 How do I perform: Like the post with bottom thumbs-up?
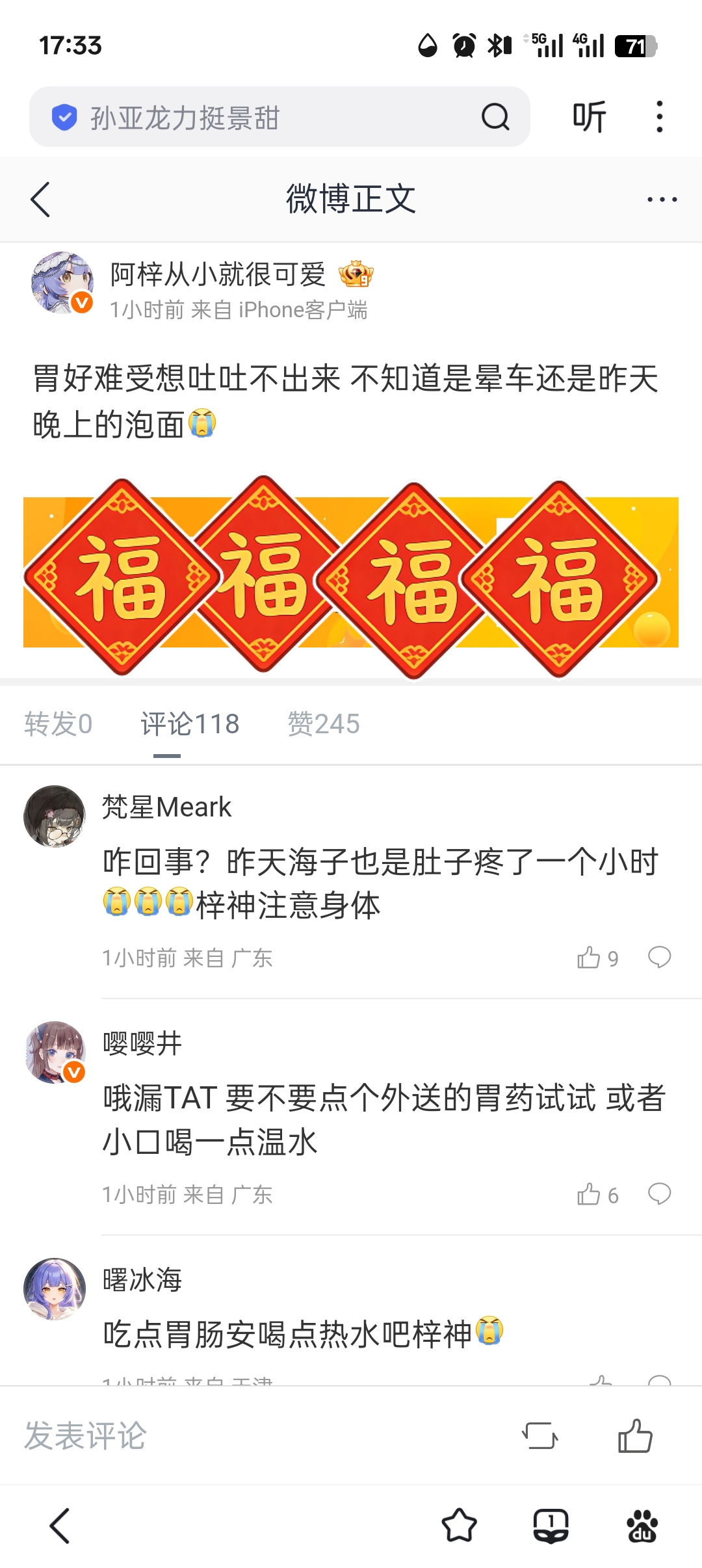[x=635, y=1435]
